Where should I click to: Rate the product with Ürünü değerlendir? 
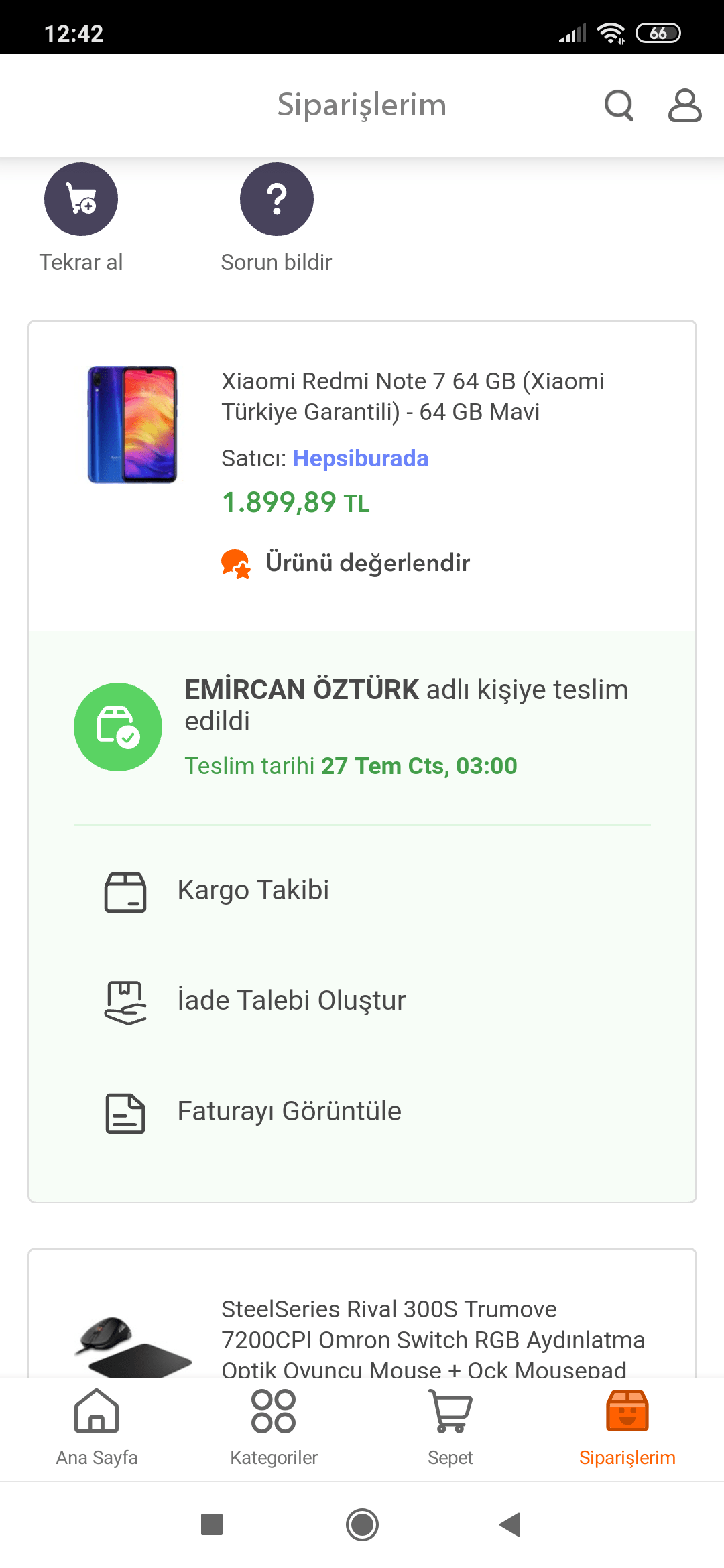click(x=367, y=563)
